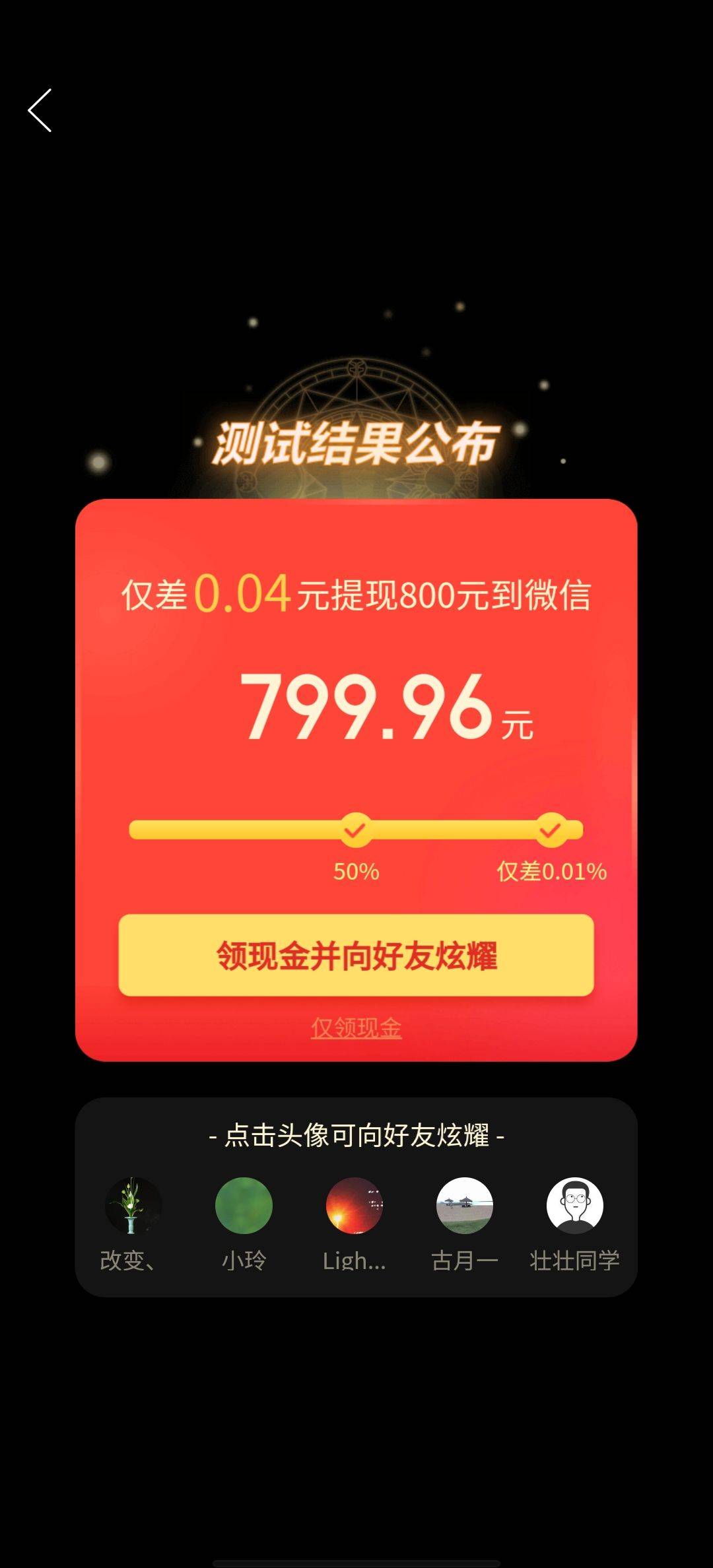Go back using the top-left arrow
This screenshot has height=1568, width=713.
pyautogui.click(x=40, y=111)
